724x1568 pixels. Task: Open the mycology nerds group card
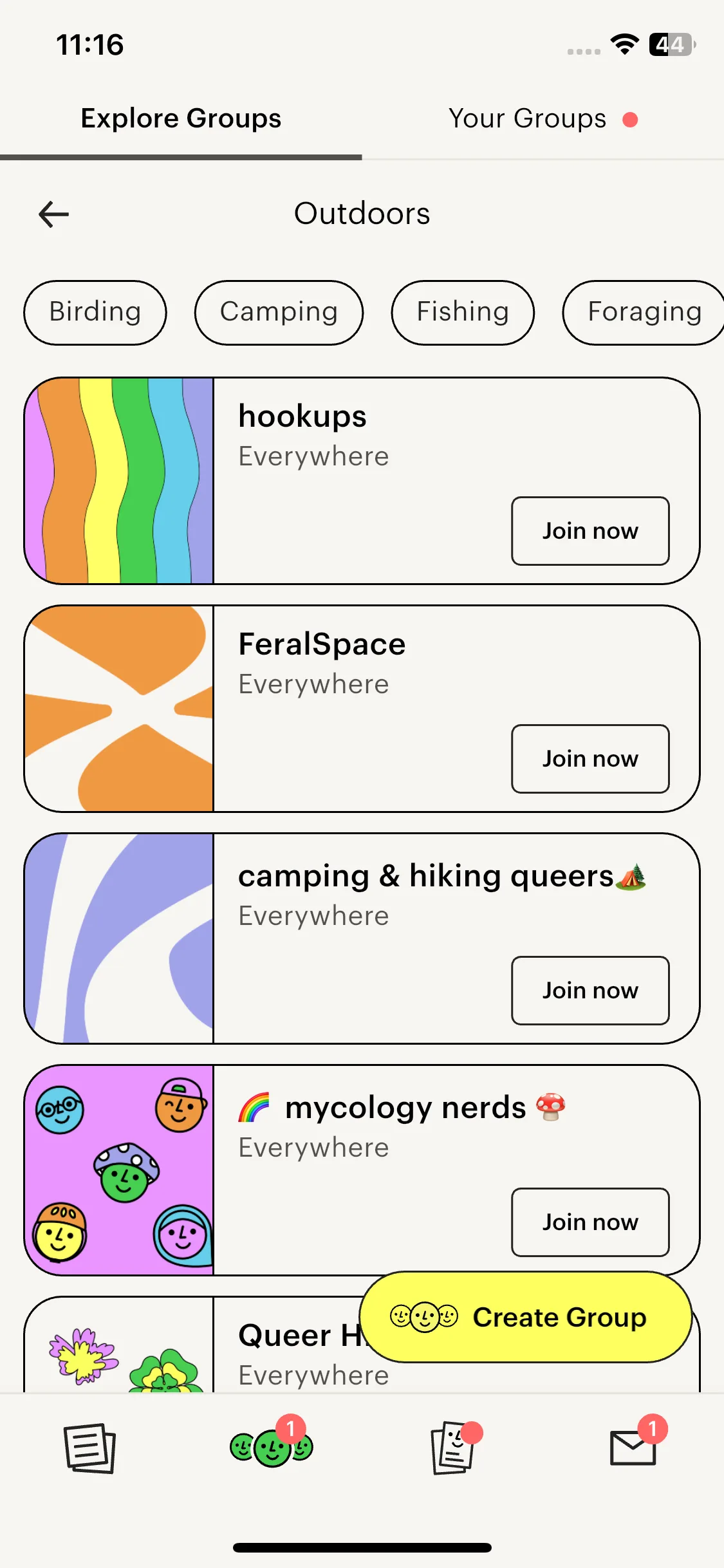click(x=362, y=1170)
